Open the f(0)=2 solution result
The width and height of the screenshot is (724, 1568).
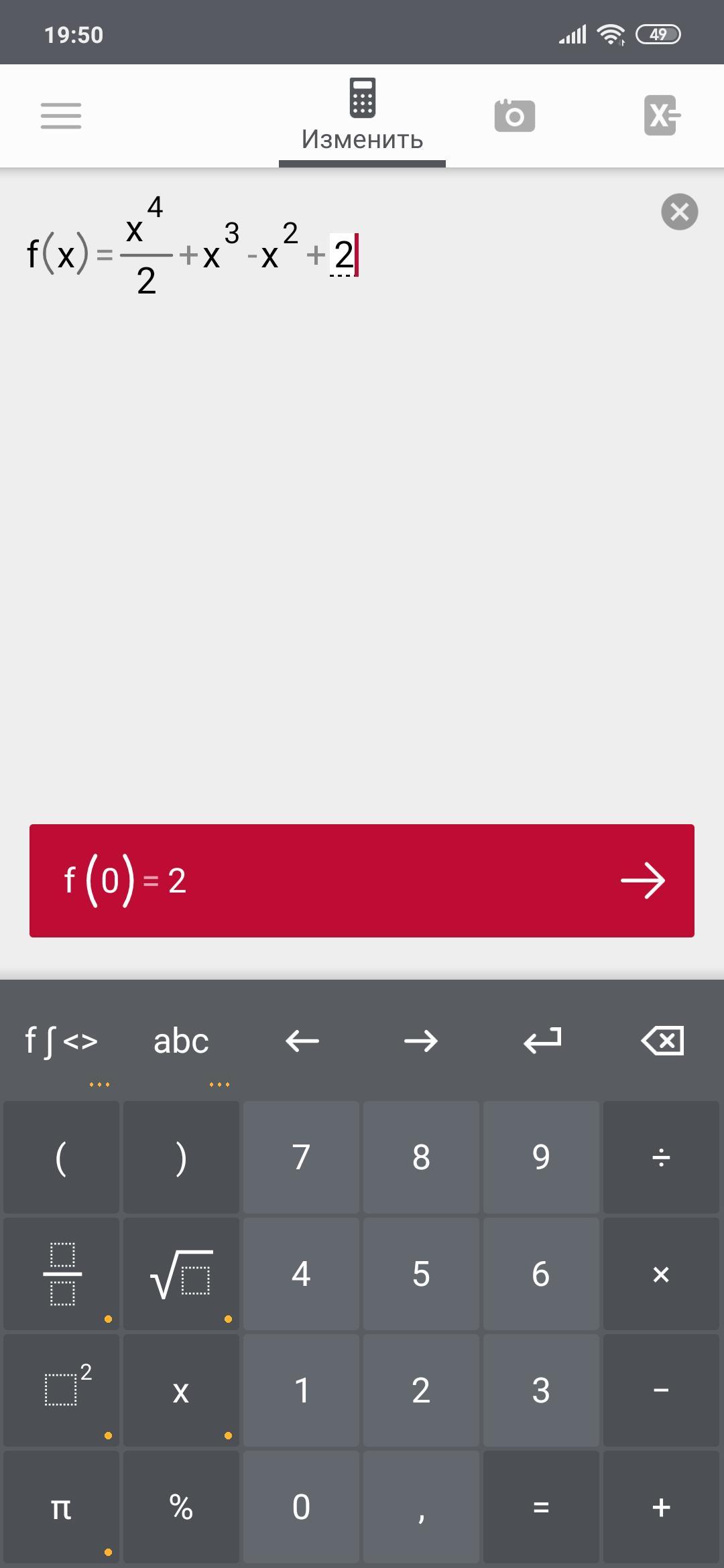click(362, 880)
